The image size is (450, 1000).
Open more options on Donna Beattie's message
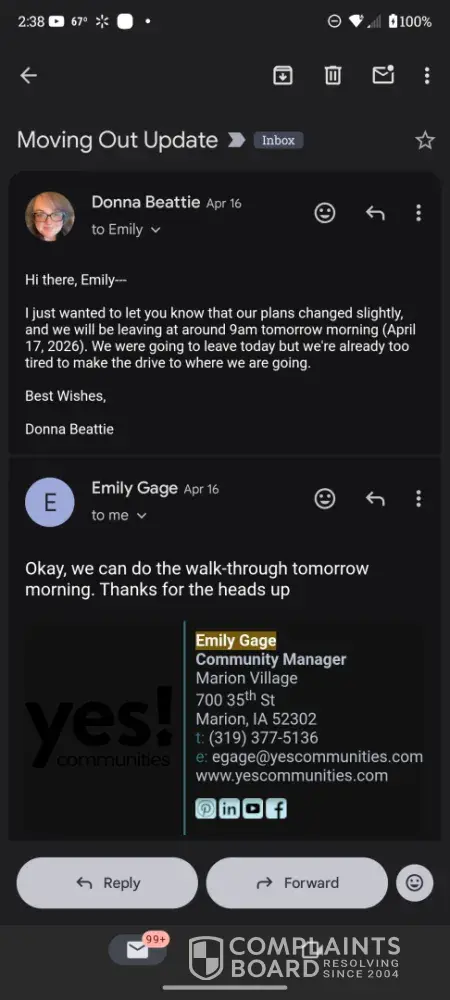tap(418, 213)
